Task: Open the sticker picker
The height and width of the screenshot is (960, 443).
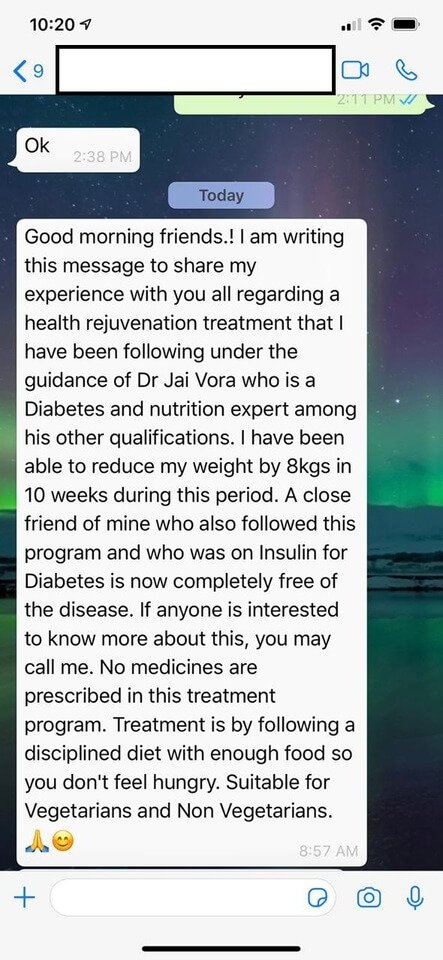Action: point(317,898)
